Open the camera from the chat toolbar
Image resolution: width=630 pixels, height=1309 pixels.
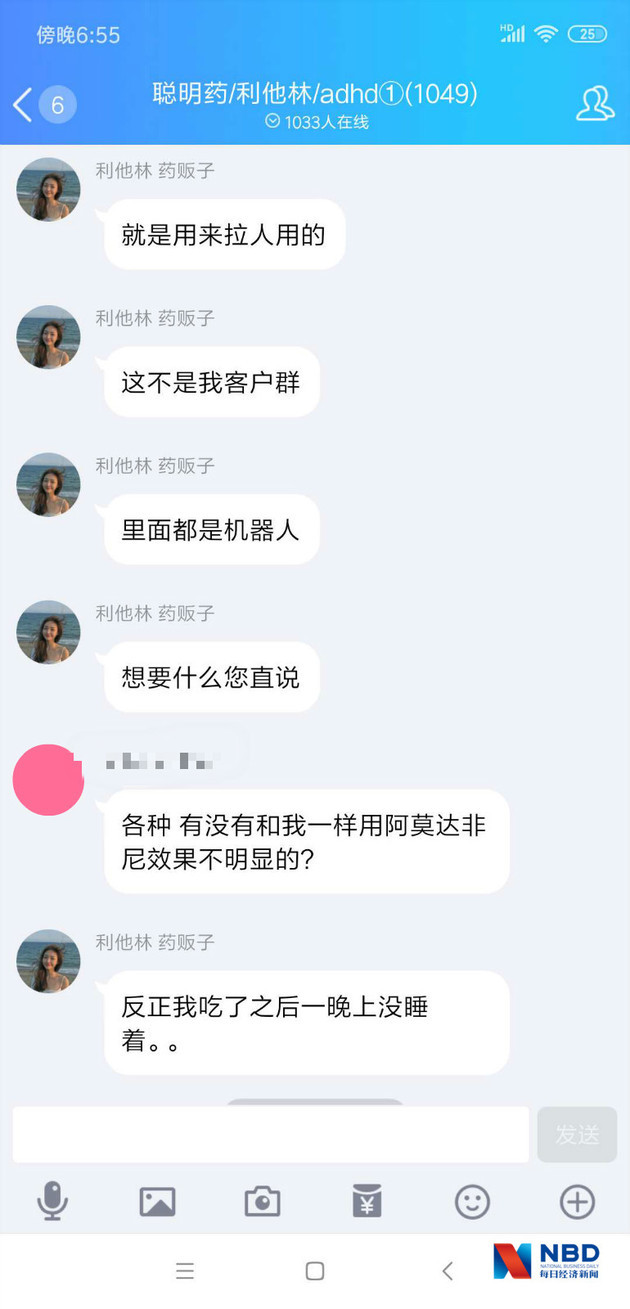click(262, 1201)
